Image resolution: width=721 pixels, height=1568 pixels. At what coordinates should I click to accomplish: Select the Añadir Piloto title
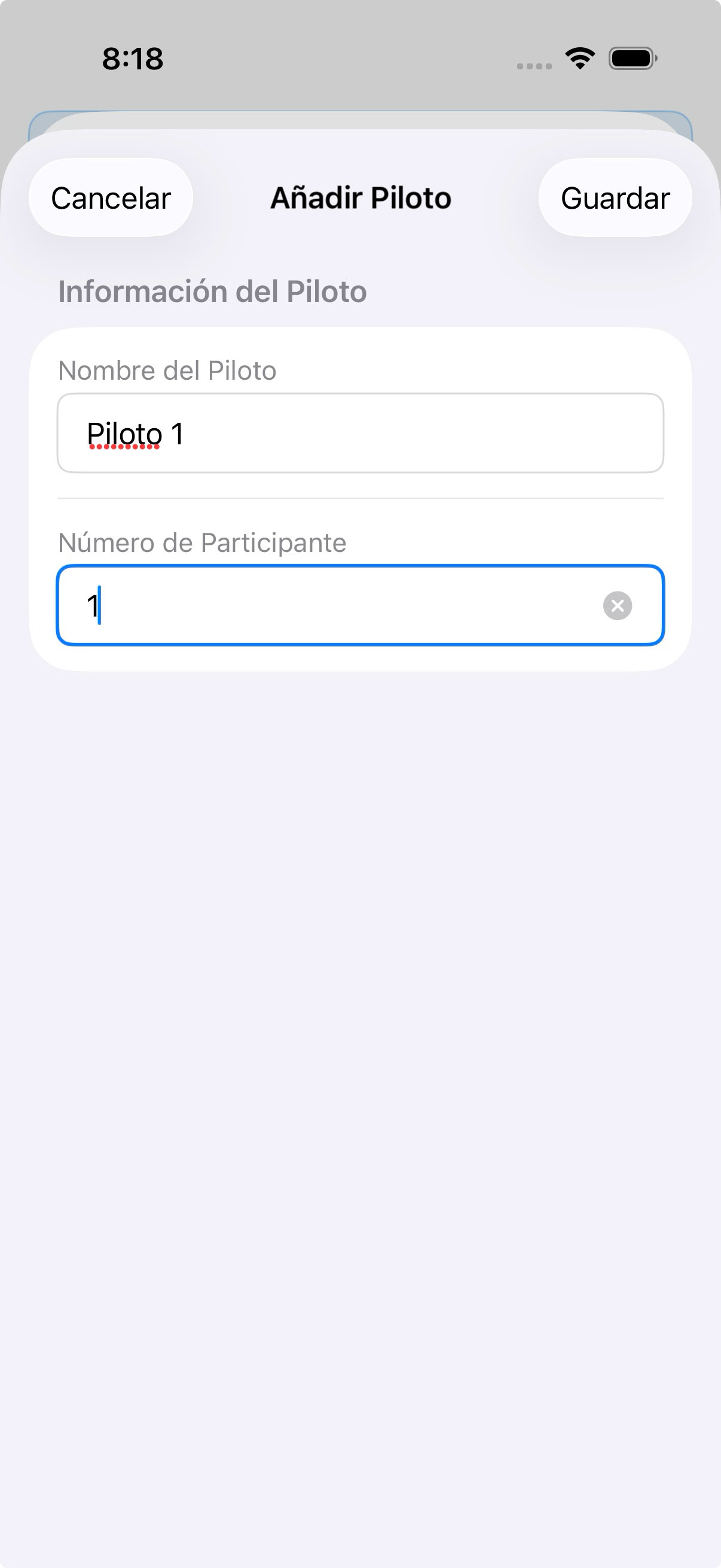361,197
